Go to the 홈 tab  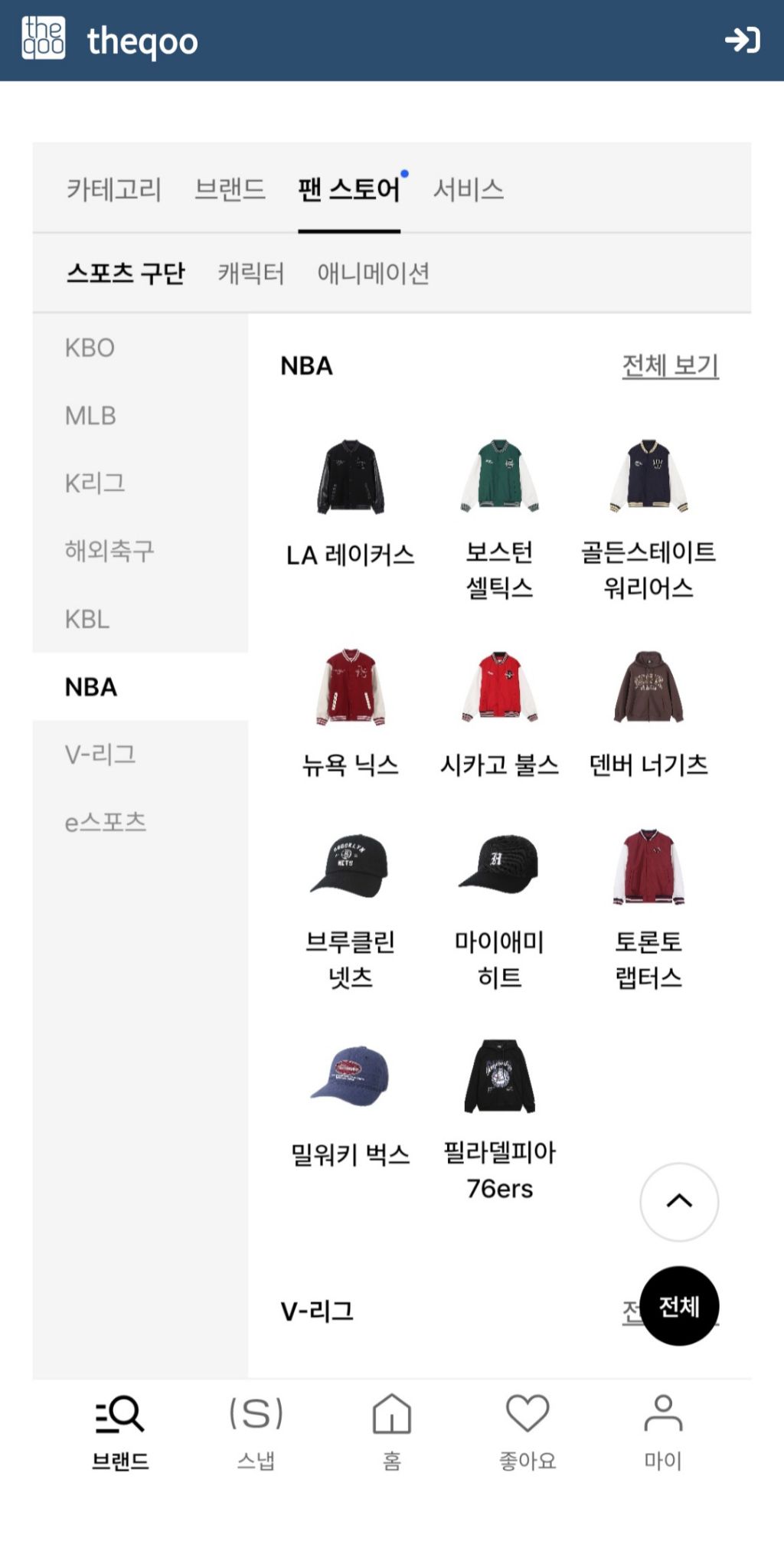(392, 1431)
